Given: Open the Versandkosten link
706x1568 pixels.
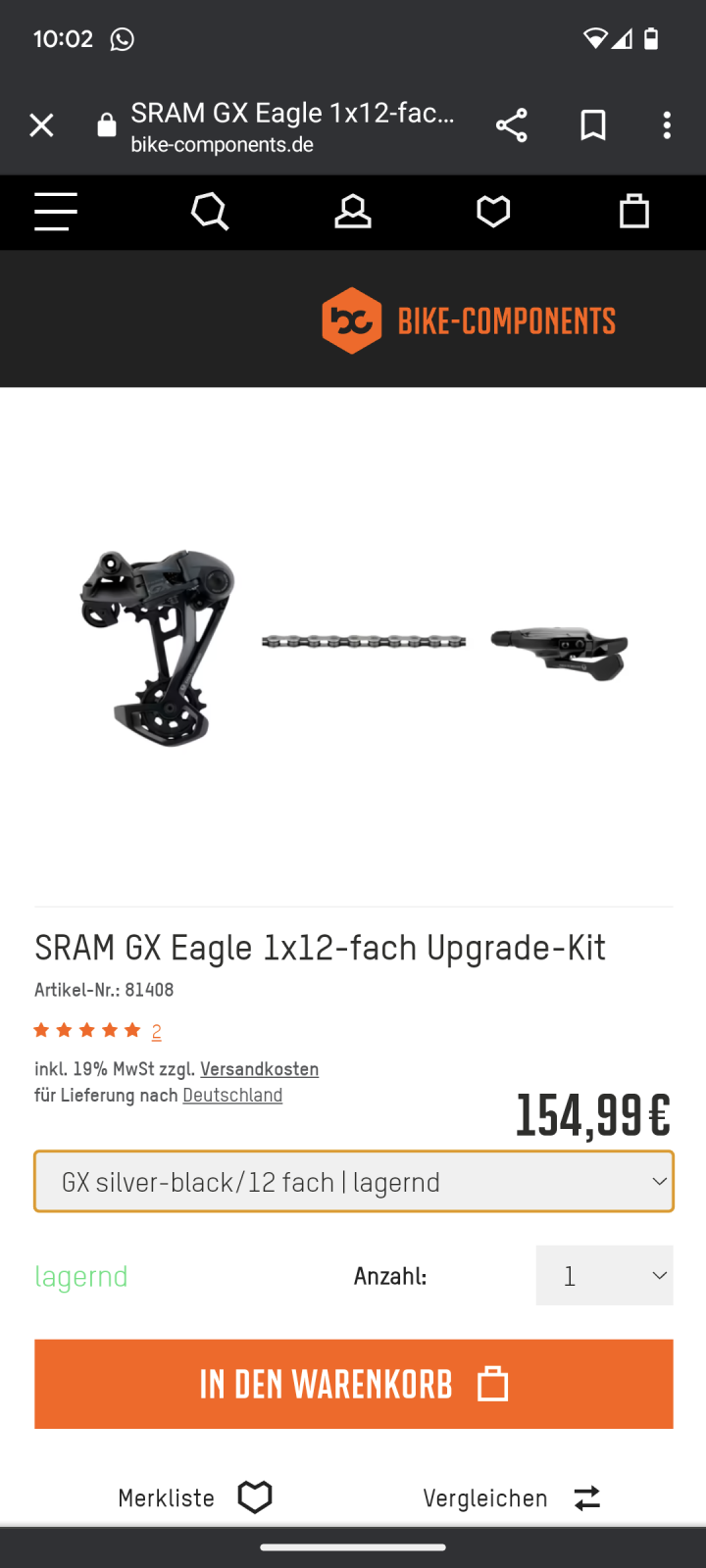Looking at the screenshot, I should pos(259,1069).
